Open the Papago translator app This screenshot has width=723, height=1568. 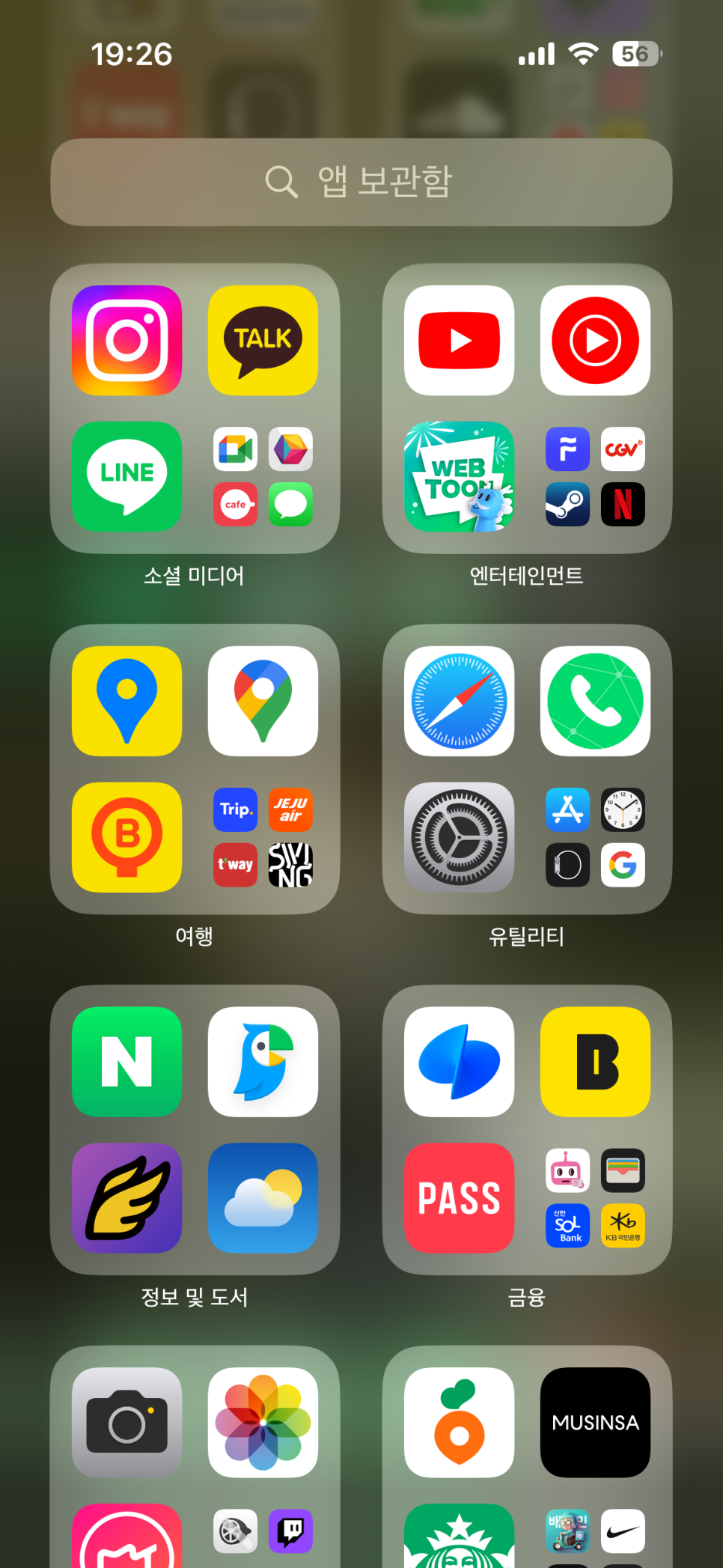(263, 1062)
